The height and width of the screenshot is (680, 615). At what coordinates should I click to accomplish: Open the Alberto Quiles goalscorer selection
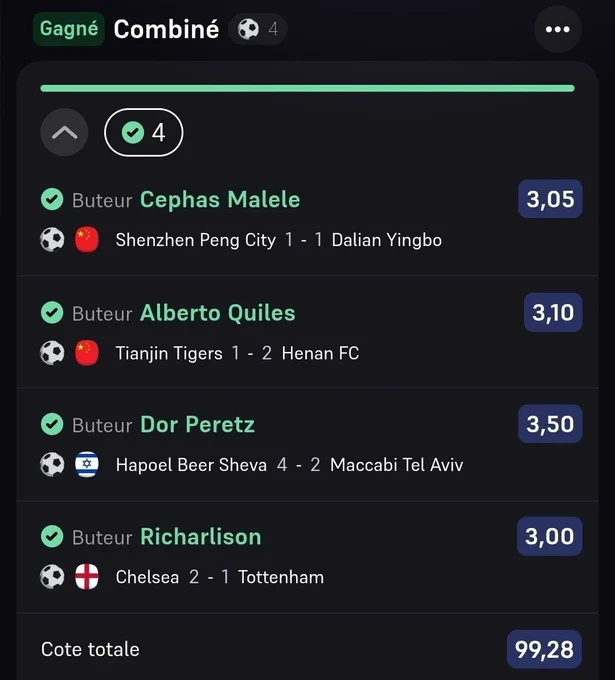click(308, 332)
